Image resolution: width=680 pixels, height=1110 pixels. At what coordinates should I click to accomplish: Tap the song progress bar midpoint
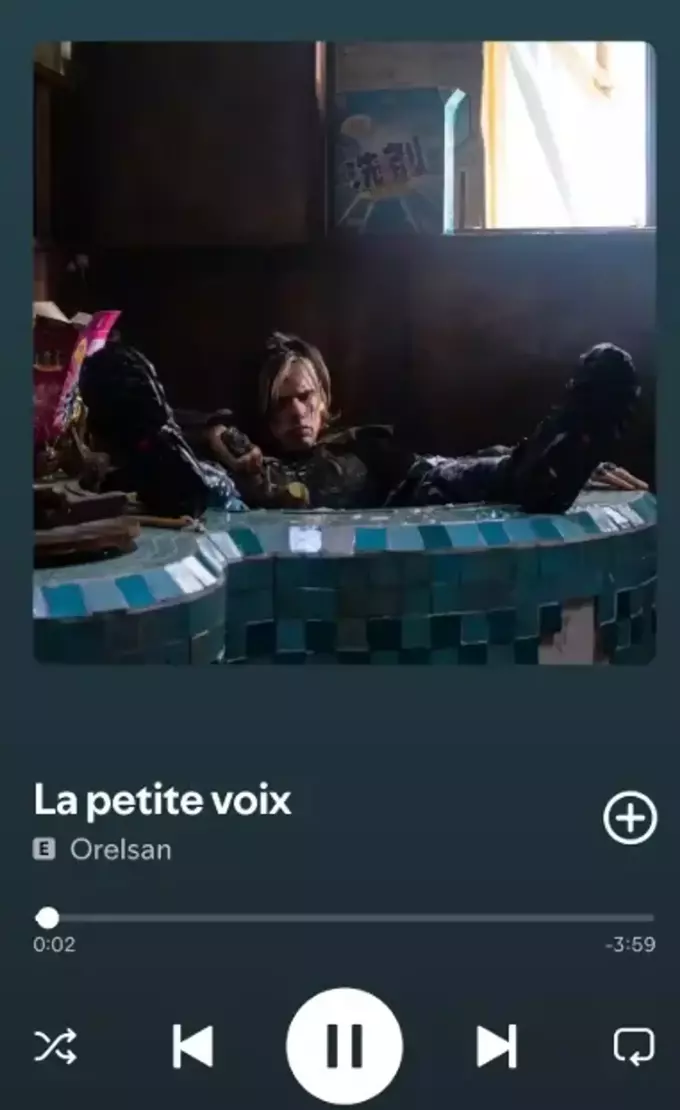(x=344, y=917)
